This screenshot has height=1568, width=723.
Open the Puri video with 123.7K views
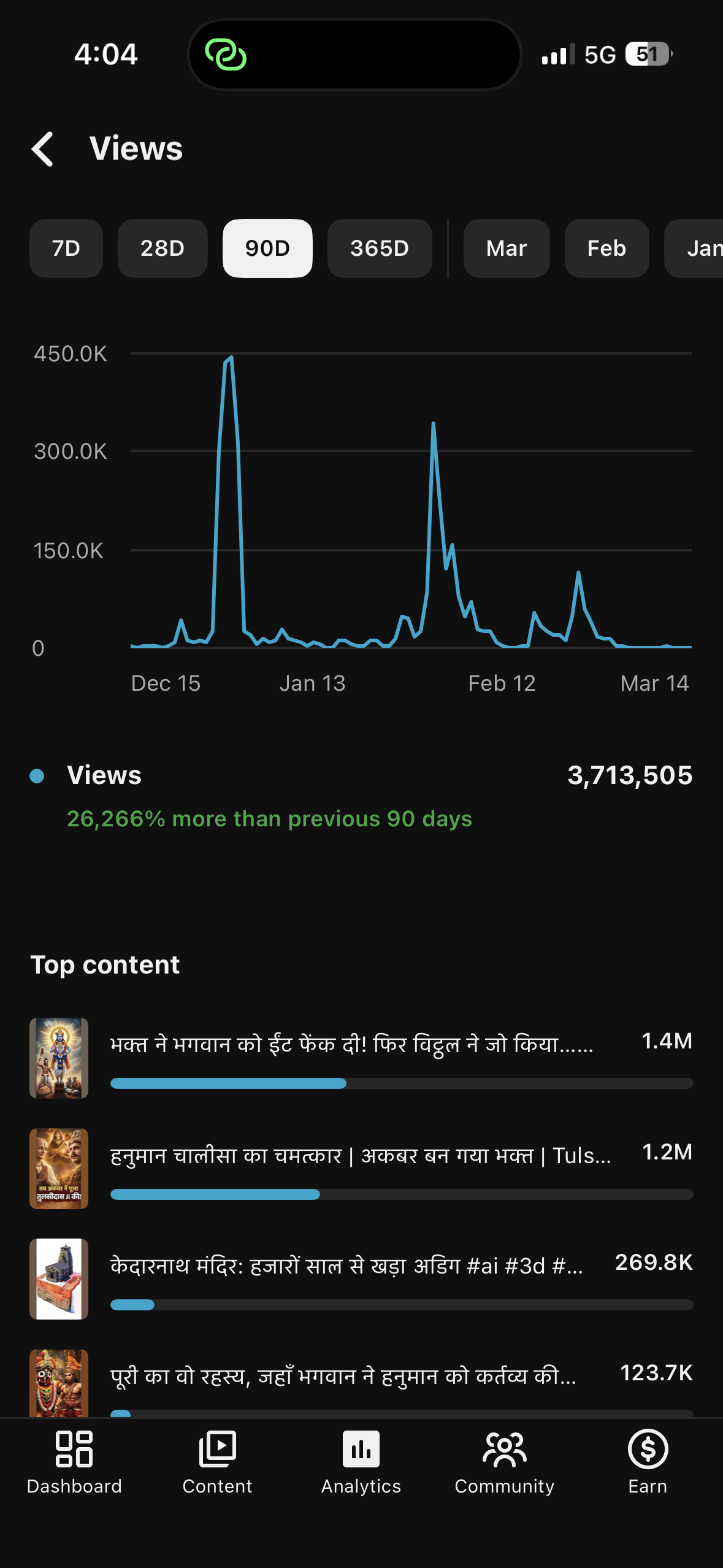[343, 1377]
